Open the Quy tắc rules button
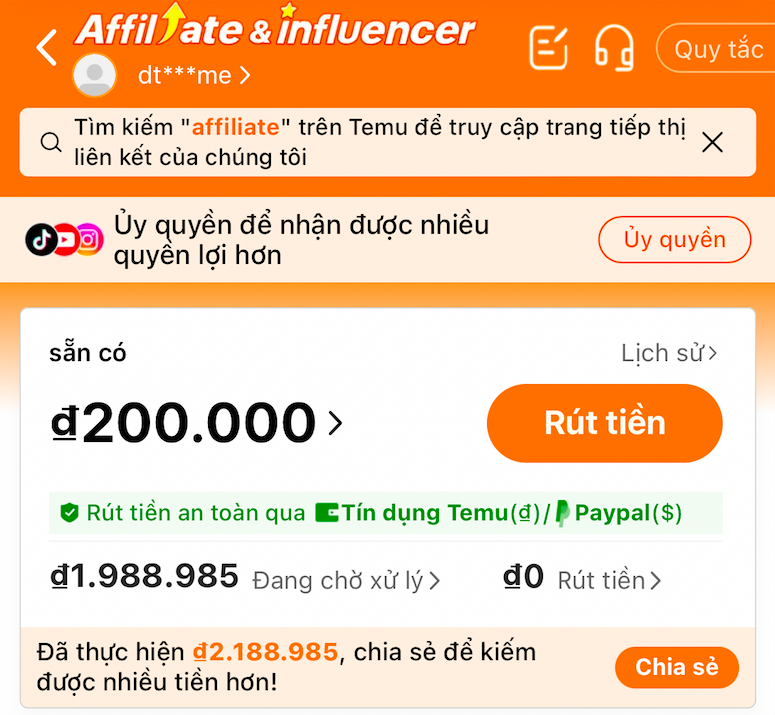 click(x=718, y=48)
